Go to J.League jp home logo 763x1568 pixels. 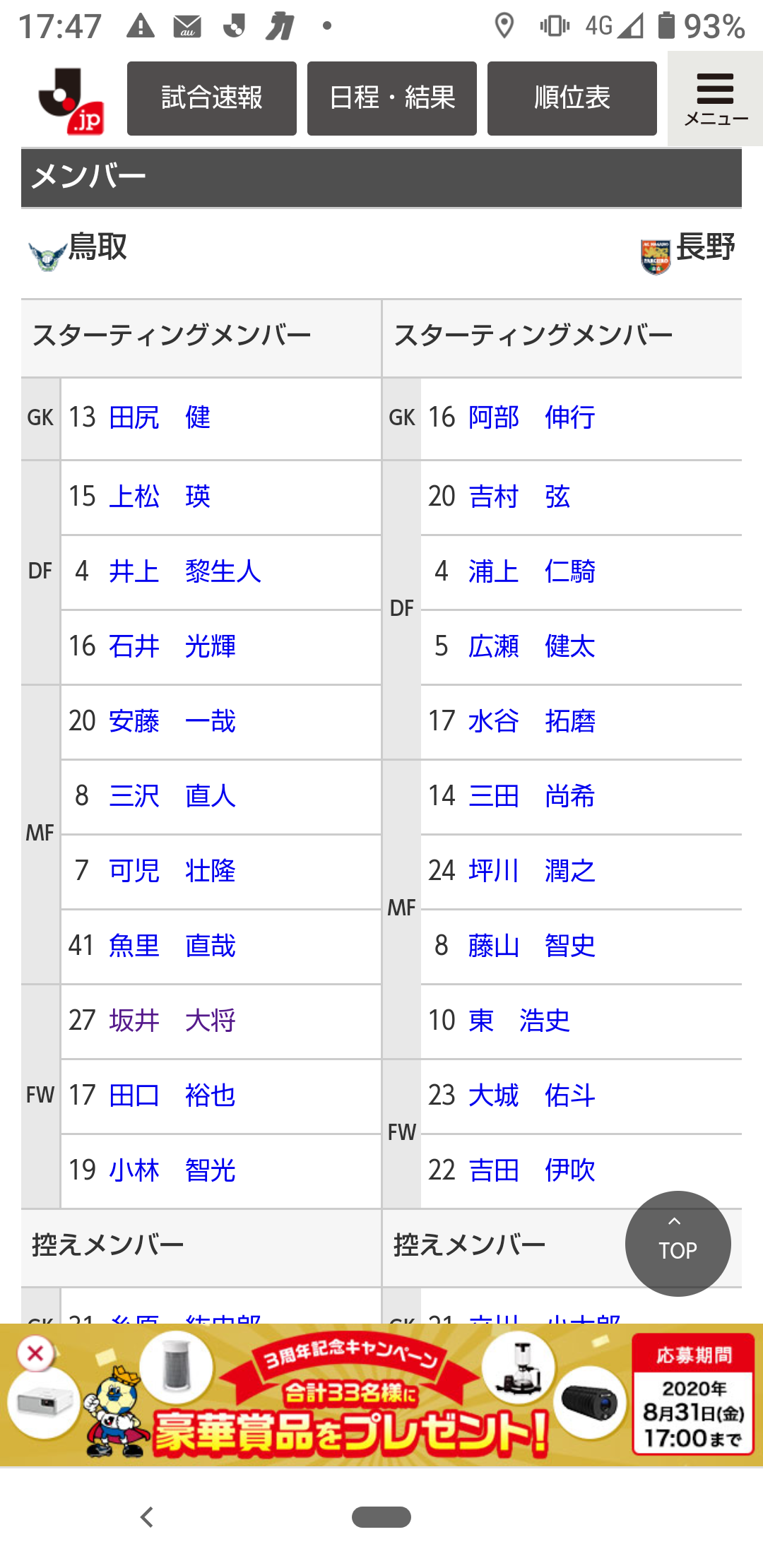71,100
